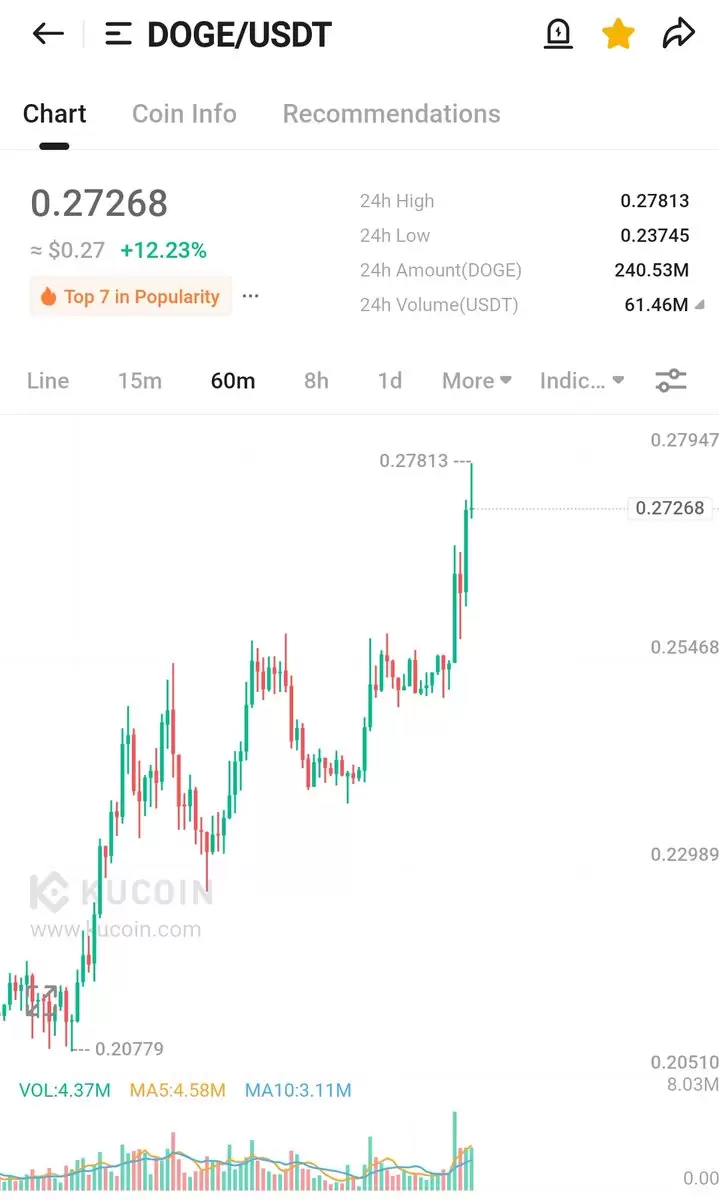The image size is (719, 1200).
Task: Select the Line chart view
Action: [x=48, y=381]
